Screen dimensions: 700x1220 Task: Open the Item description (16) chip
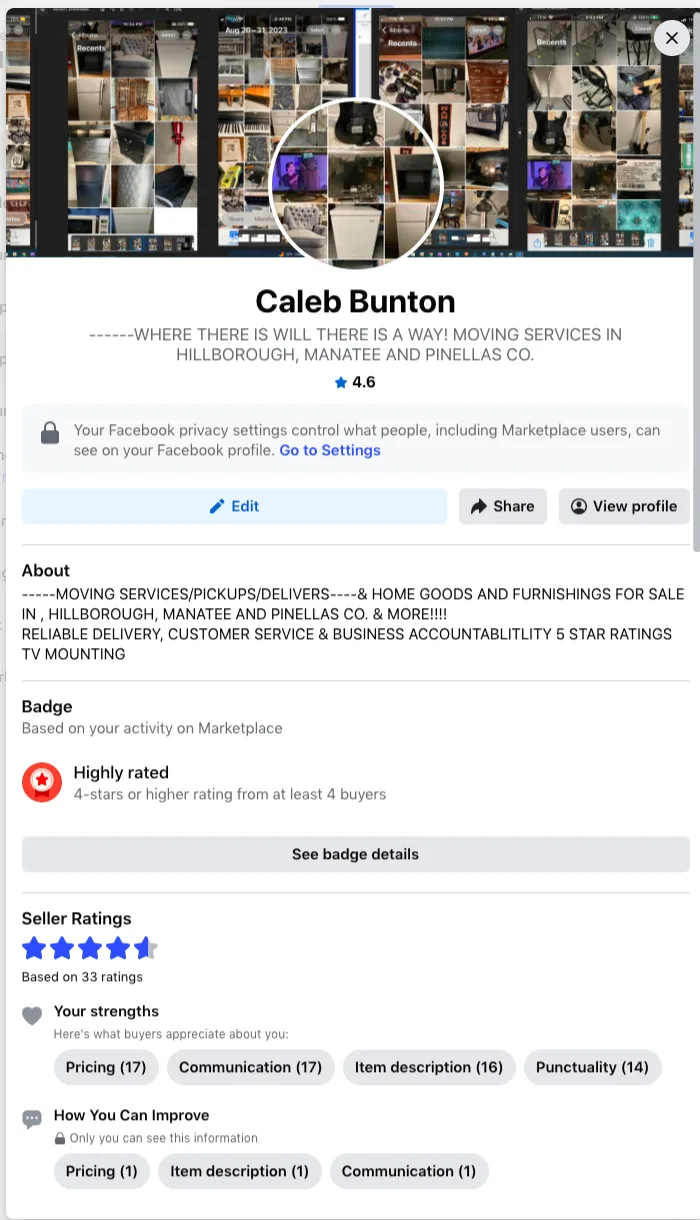(x=429, y=1067)
